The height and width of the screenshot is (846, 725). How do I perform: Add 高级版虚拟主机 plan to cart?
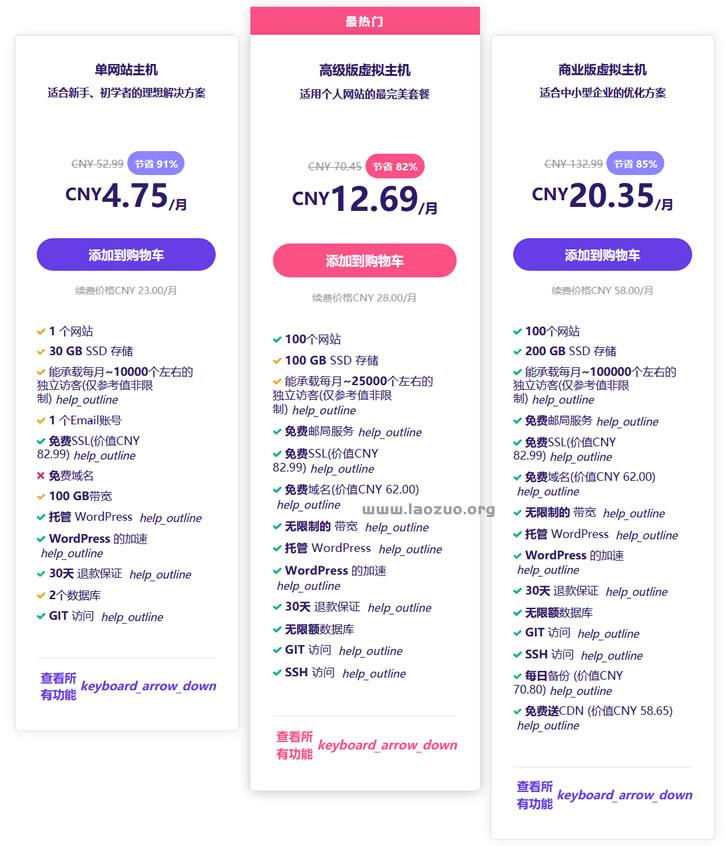(364, 261)
